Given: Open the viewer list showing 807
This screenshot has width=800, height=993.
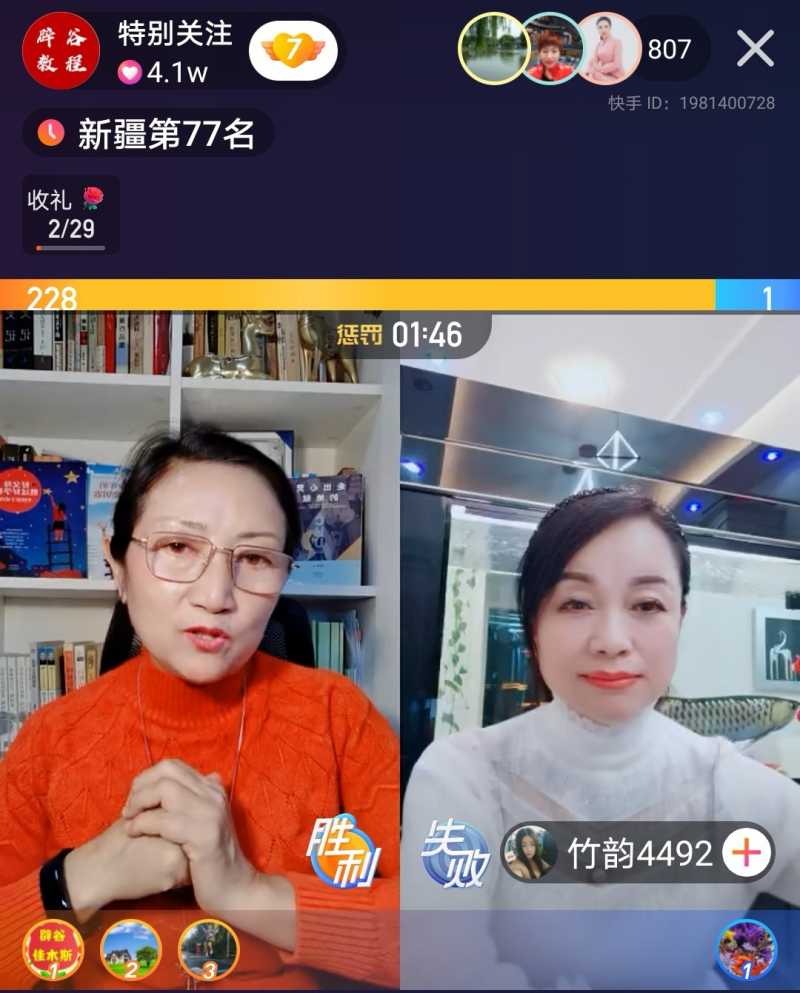Looking at the screenshot, I should click(x=670, y=48).
